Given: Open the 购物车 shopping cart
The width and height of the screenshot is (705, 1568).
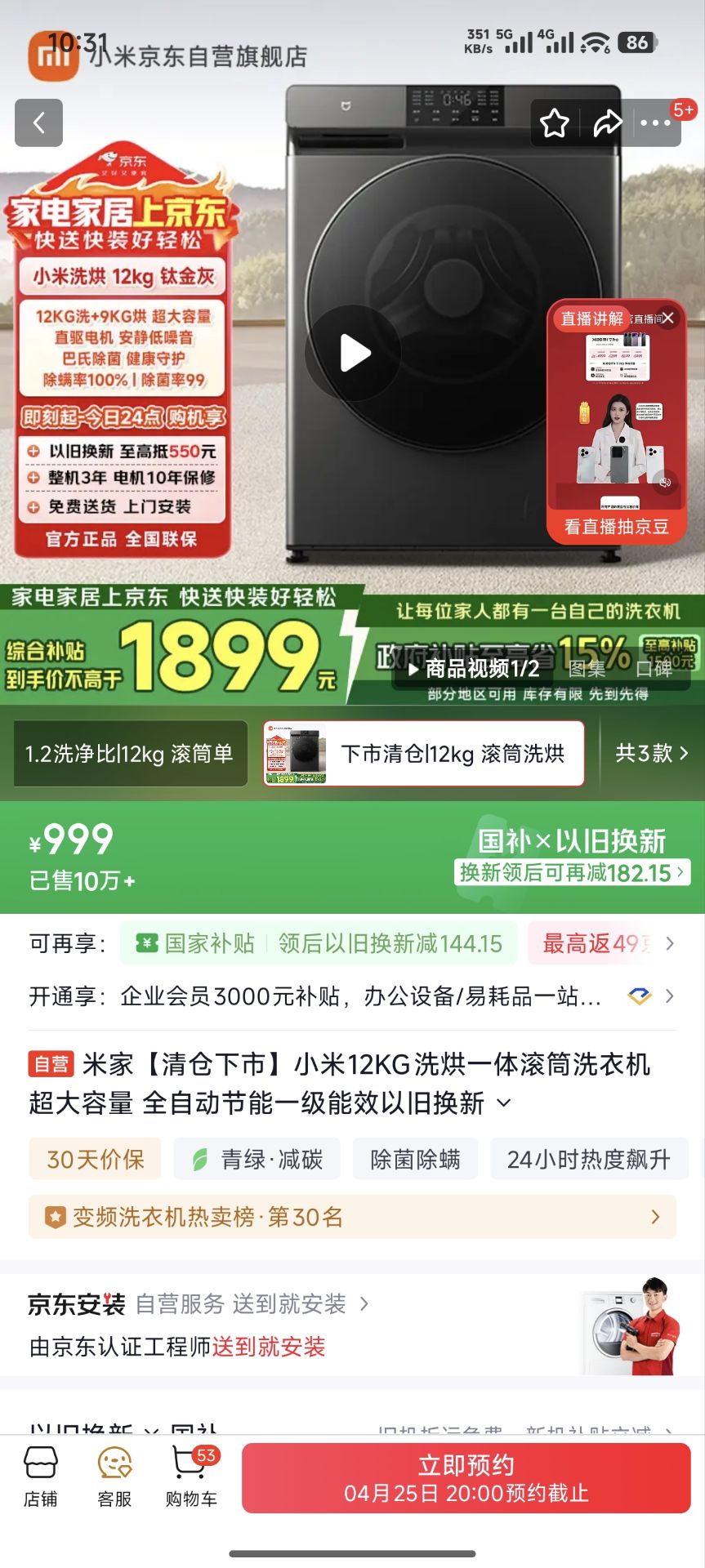Looking at the screenshot, I should pyautogui.click(x=191, y=1477).
